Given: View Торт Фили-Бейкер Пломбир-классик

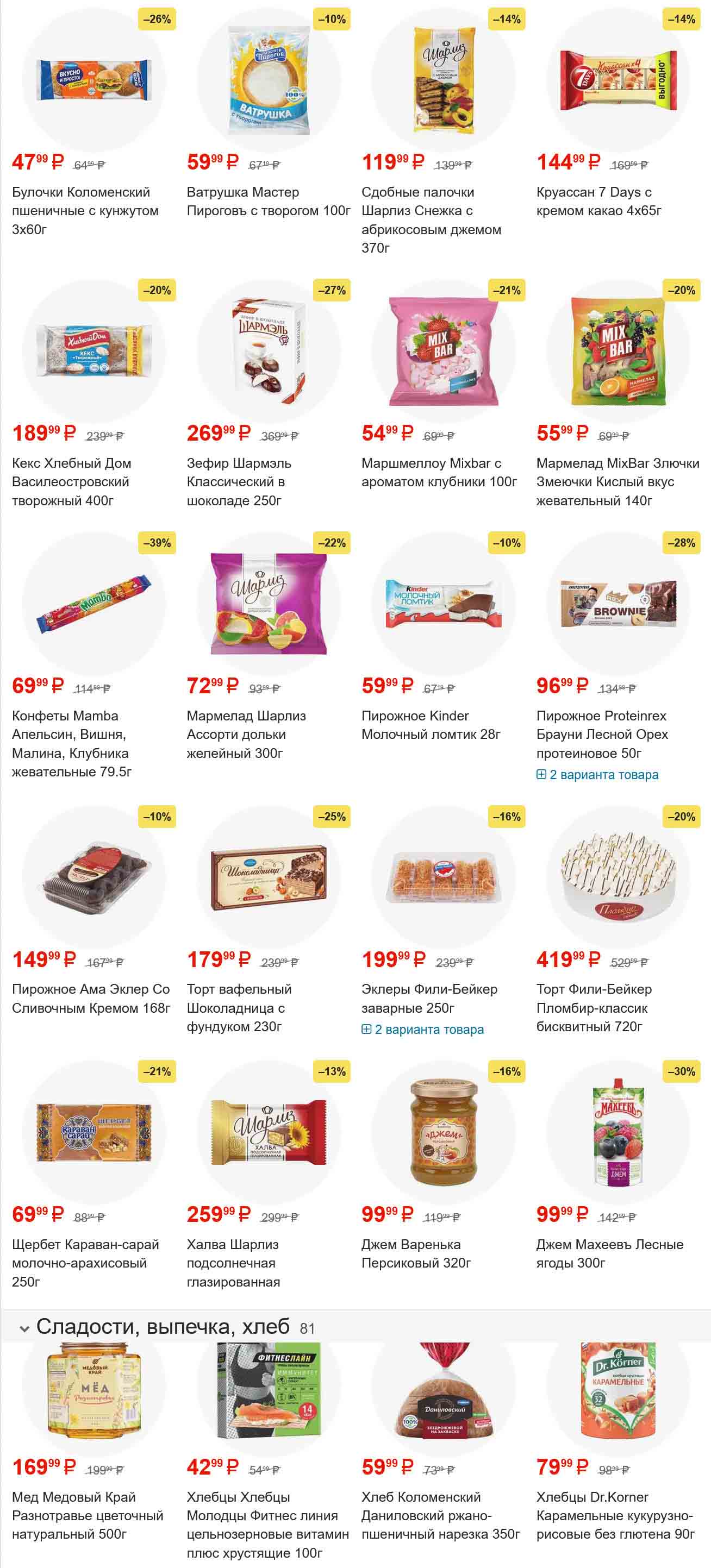Looking at the screenshot, I should coord(594,1007).
